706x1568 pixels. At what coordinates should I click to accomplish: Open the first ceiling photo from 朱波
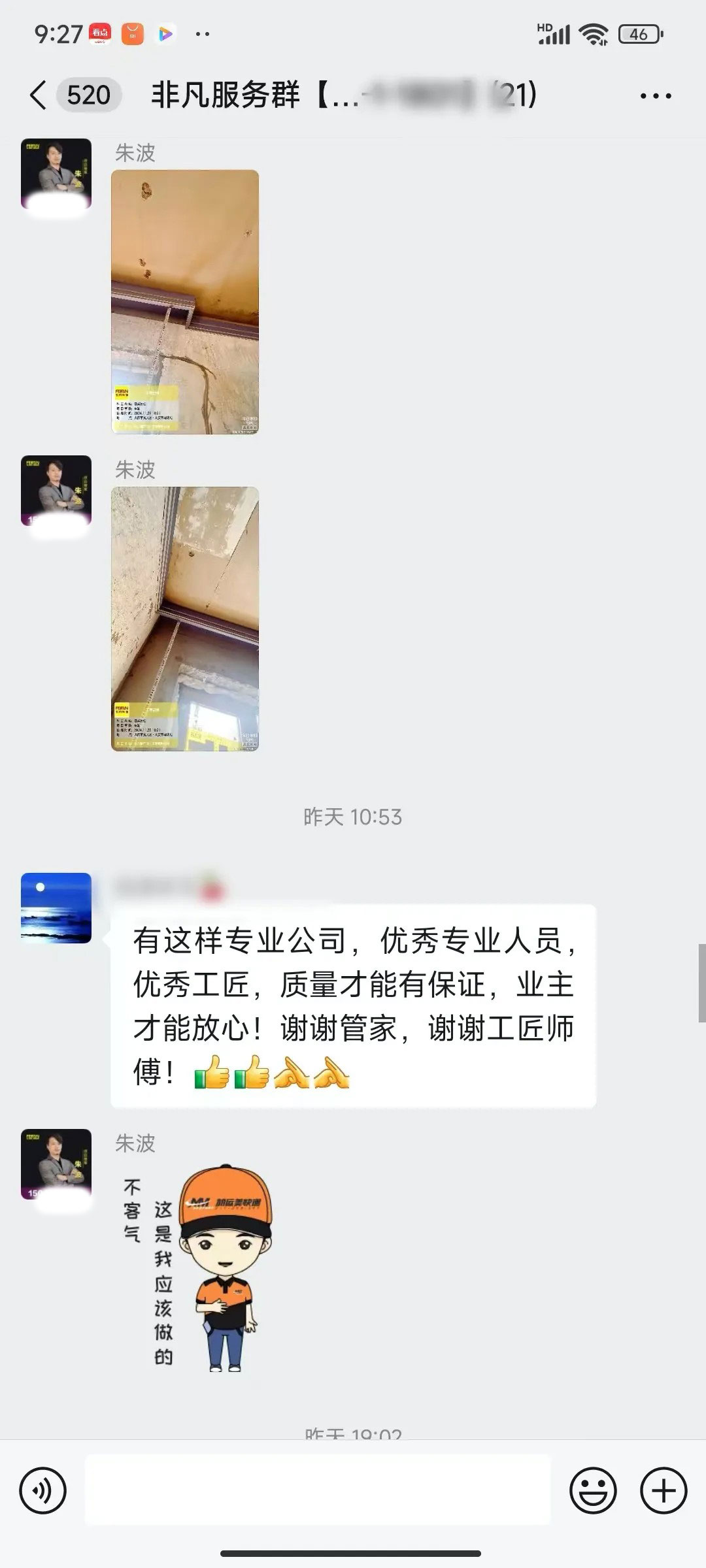tap(185, 302)
